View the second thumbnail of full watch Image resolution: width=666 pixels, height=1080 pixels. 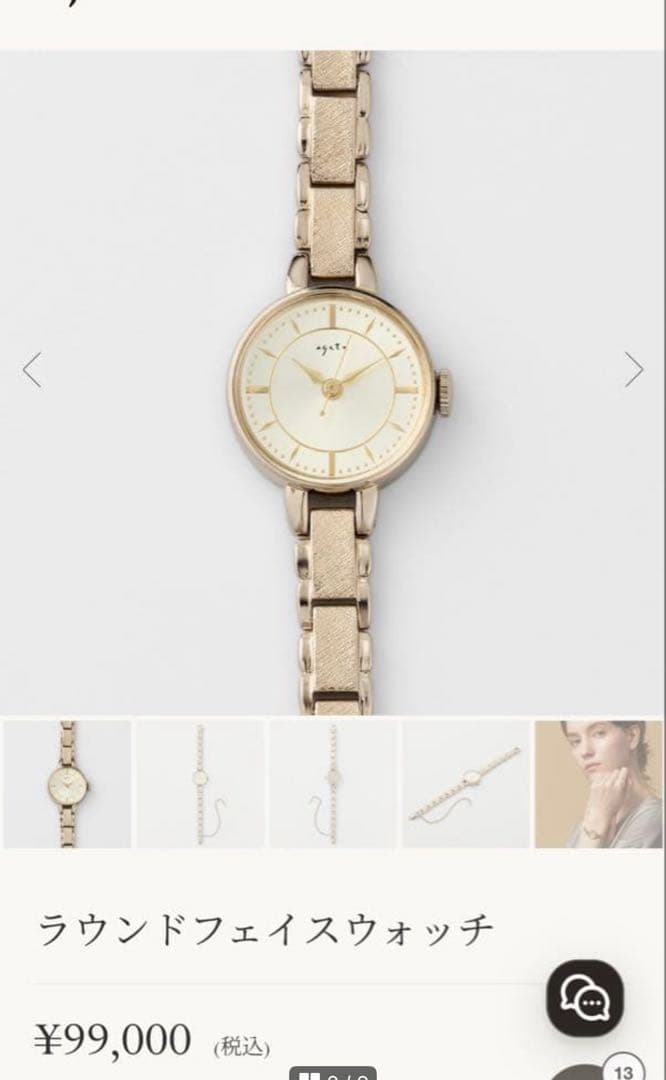click(x=200, y=784)
